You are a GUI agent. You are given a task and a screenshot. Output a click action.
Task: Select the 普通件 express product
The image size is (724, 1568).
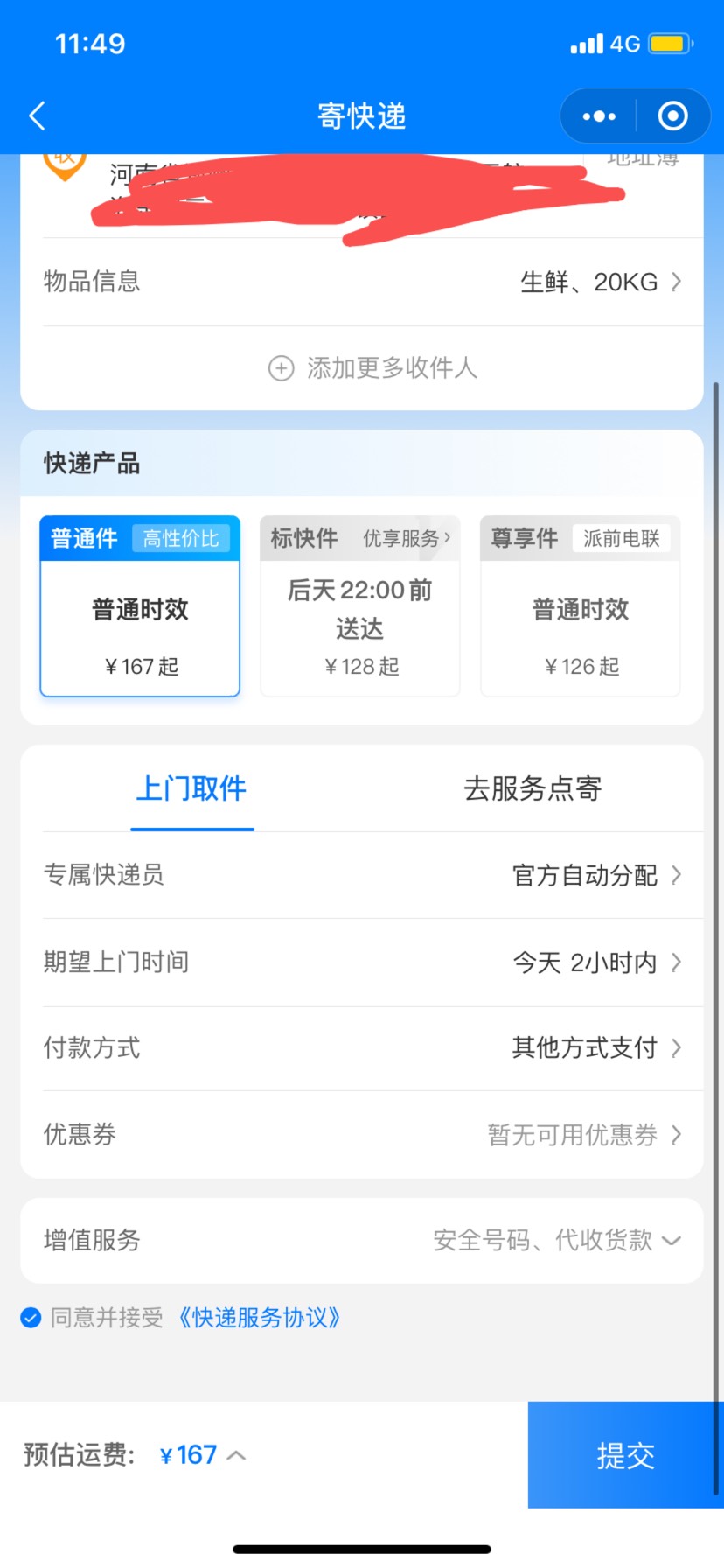click(140, 606)
